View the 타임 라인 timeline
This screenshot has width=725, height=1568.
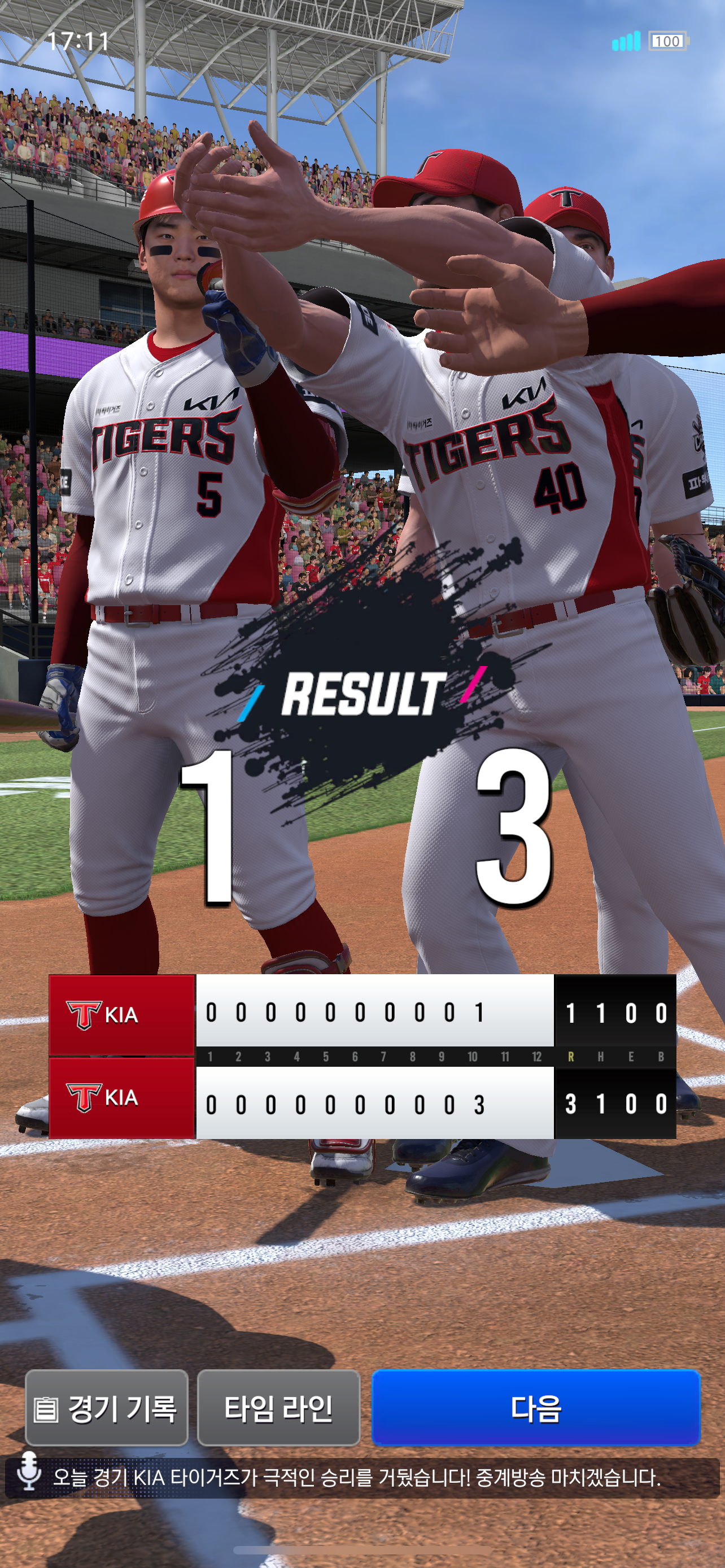pos(279,1408)
